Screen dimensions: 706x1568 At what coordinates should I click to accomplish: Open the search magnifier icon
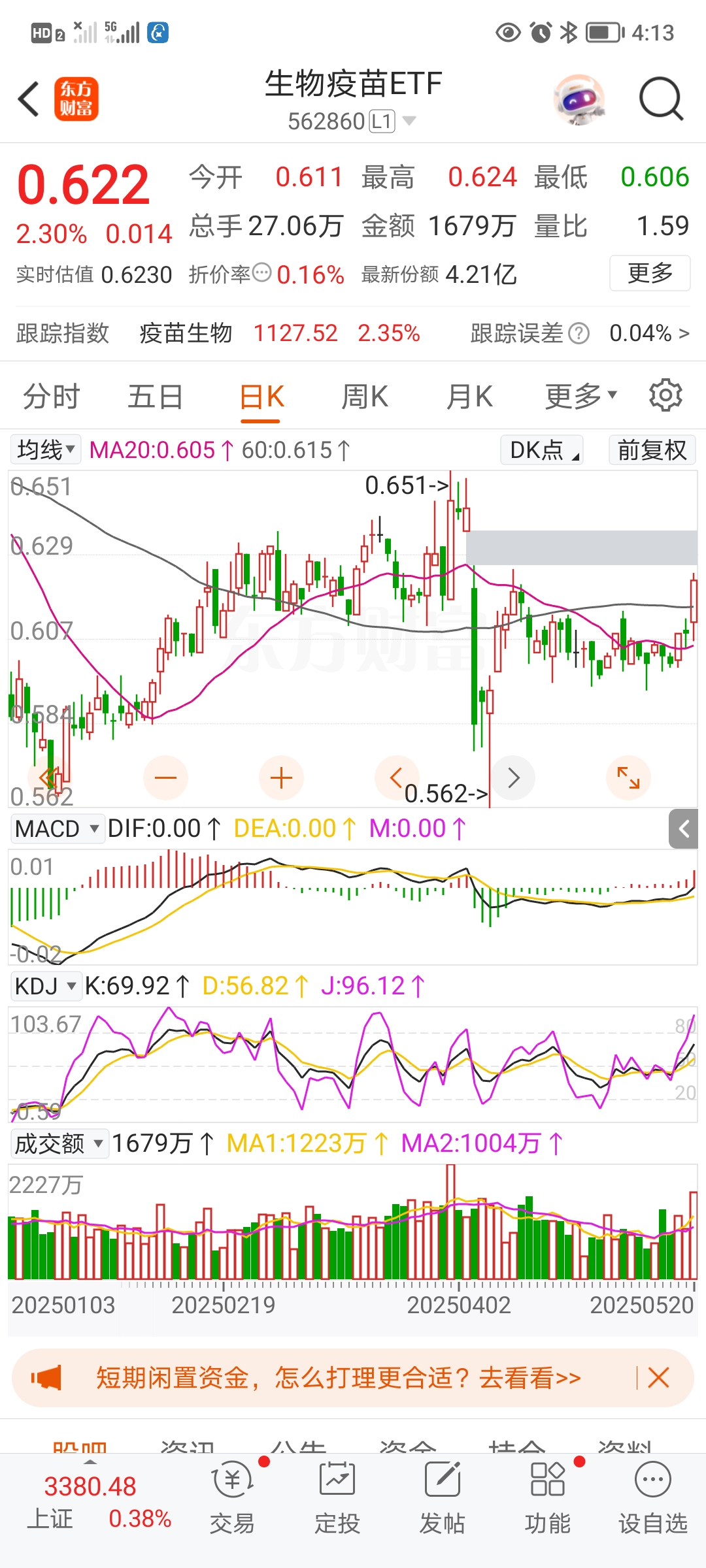[x=660, y=99]
